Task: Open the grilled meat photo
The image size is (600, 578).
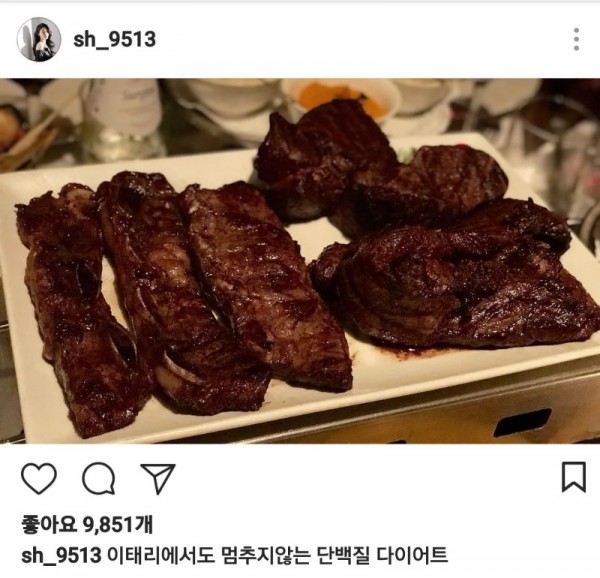Action: tap(300, 260)
